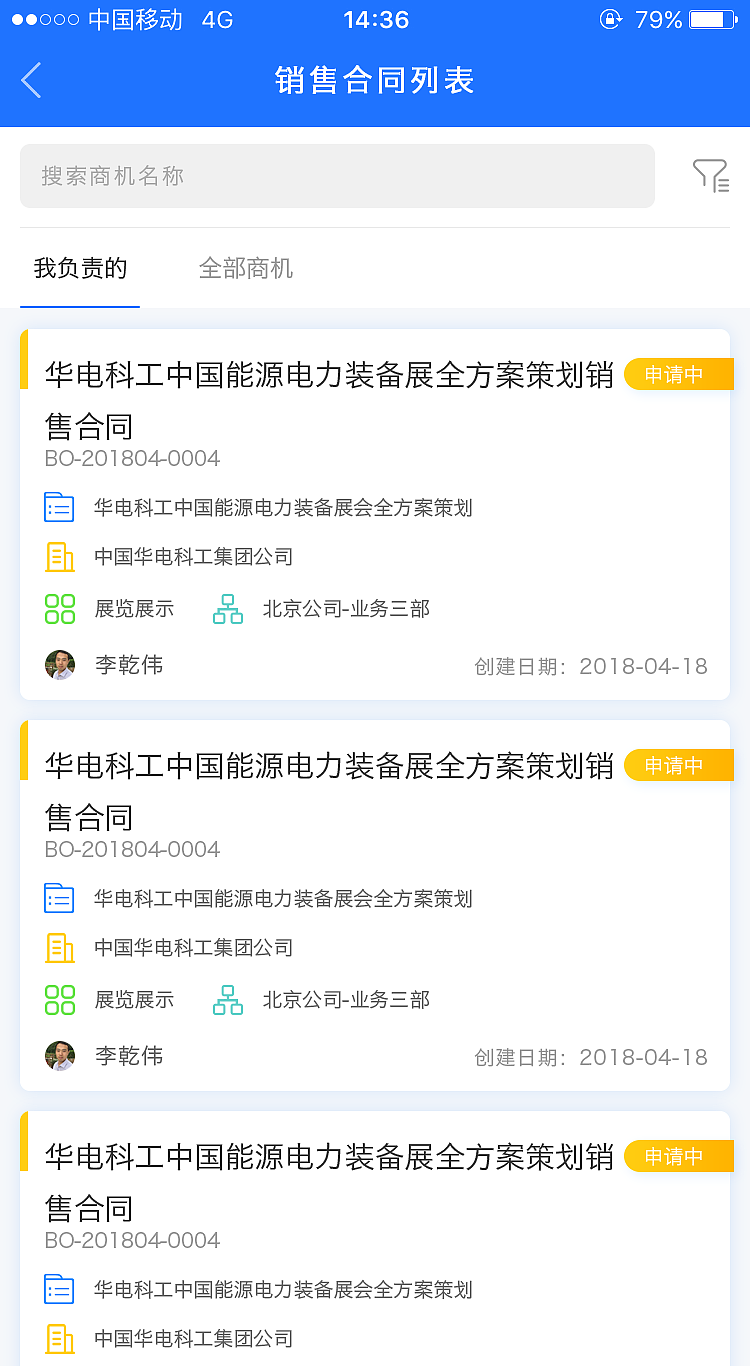750x1366 pixels.
Task: Tap the blue opportunity document icon on the first contract
Action: 59,507
